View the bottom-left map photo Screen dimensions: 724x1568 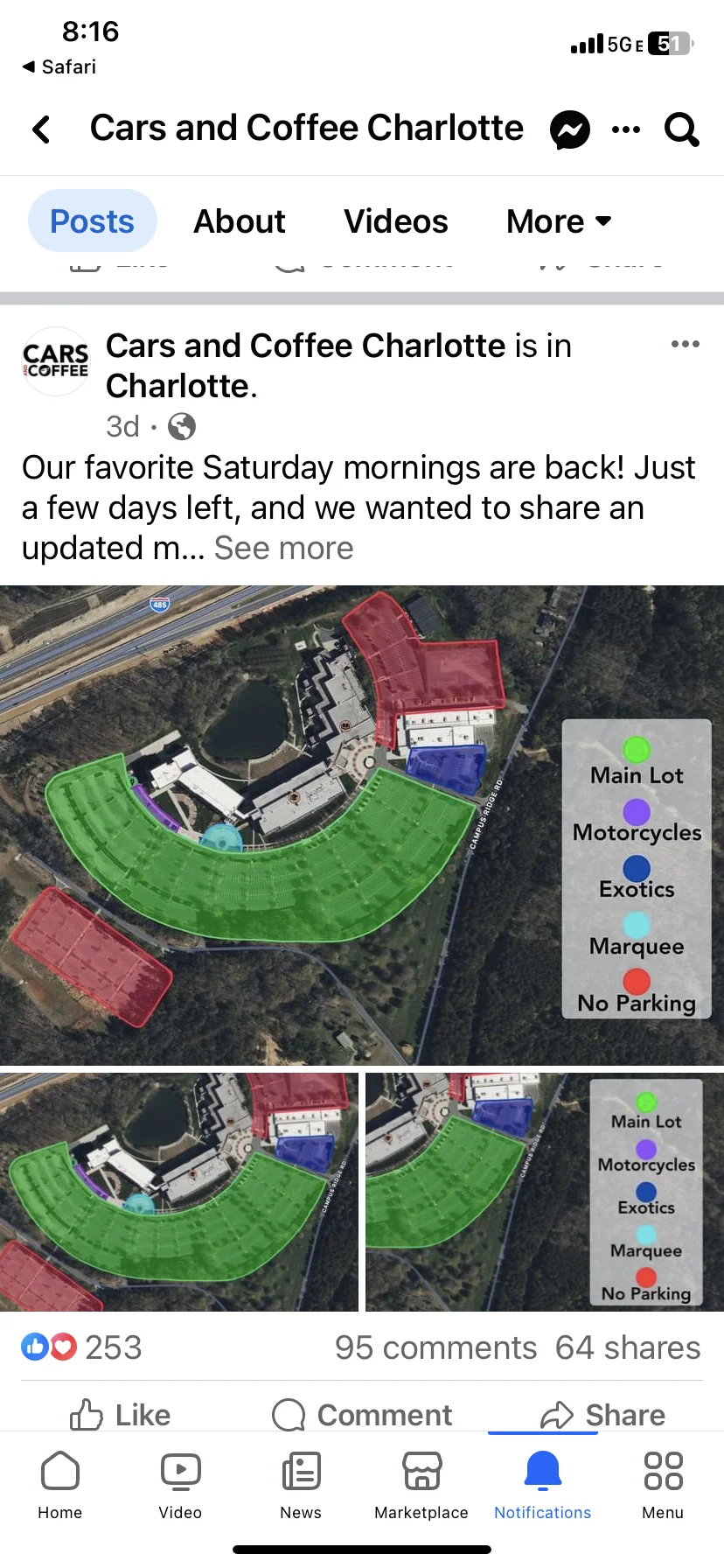pos(178,1192)
